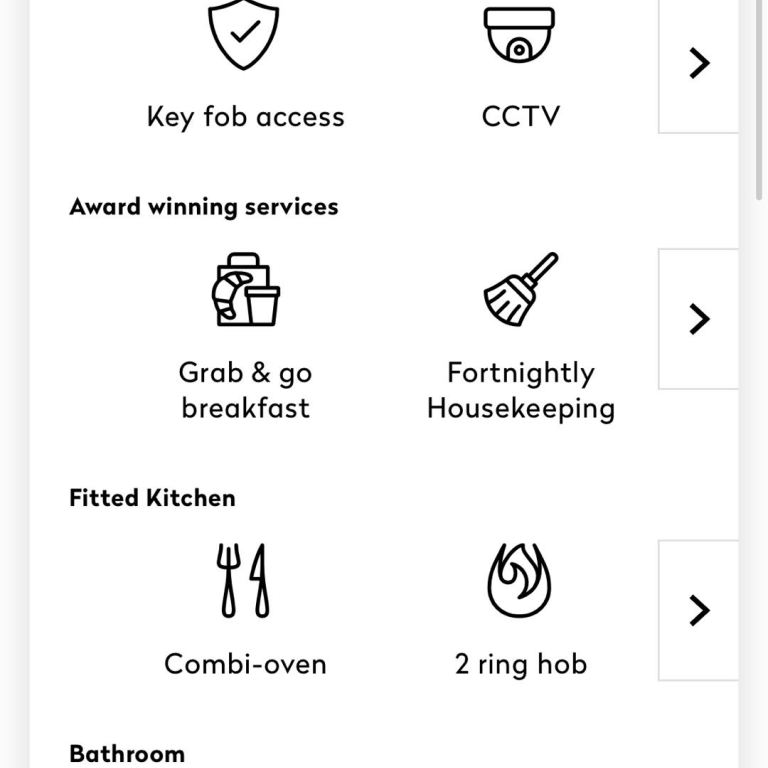Show more Fitted Kitchen features
768x768 pixels.
coord(699,610)
